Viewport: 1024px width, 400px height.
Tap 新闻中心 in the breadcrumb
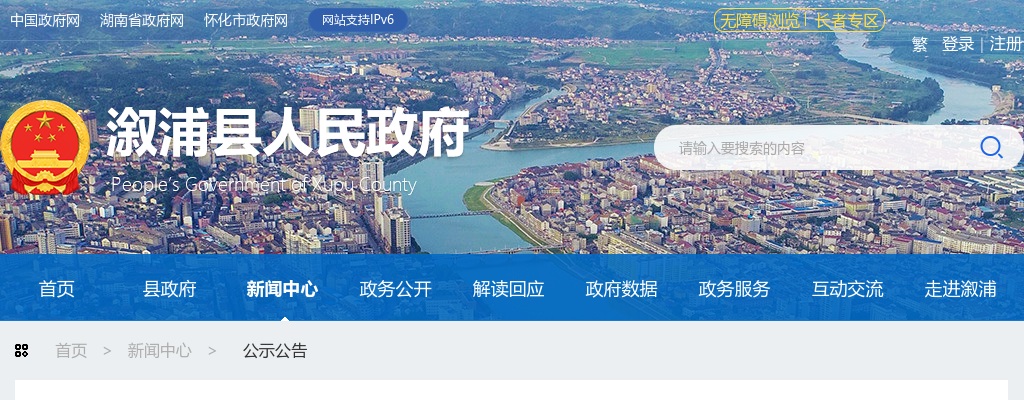159,351
